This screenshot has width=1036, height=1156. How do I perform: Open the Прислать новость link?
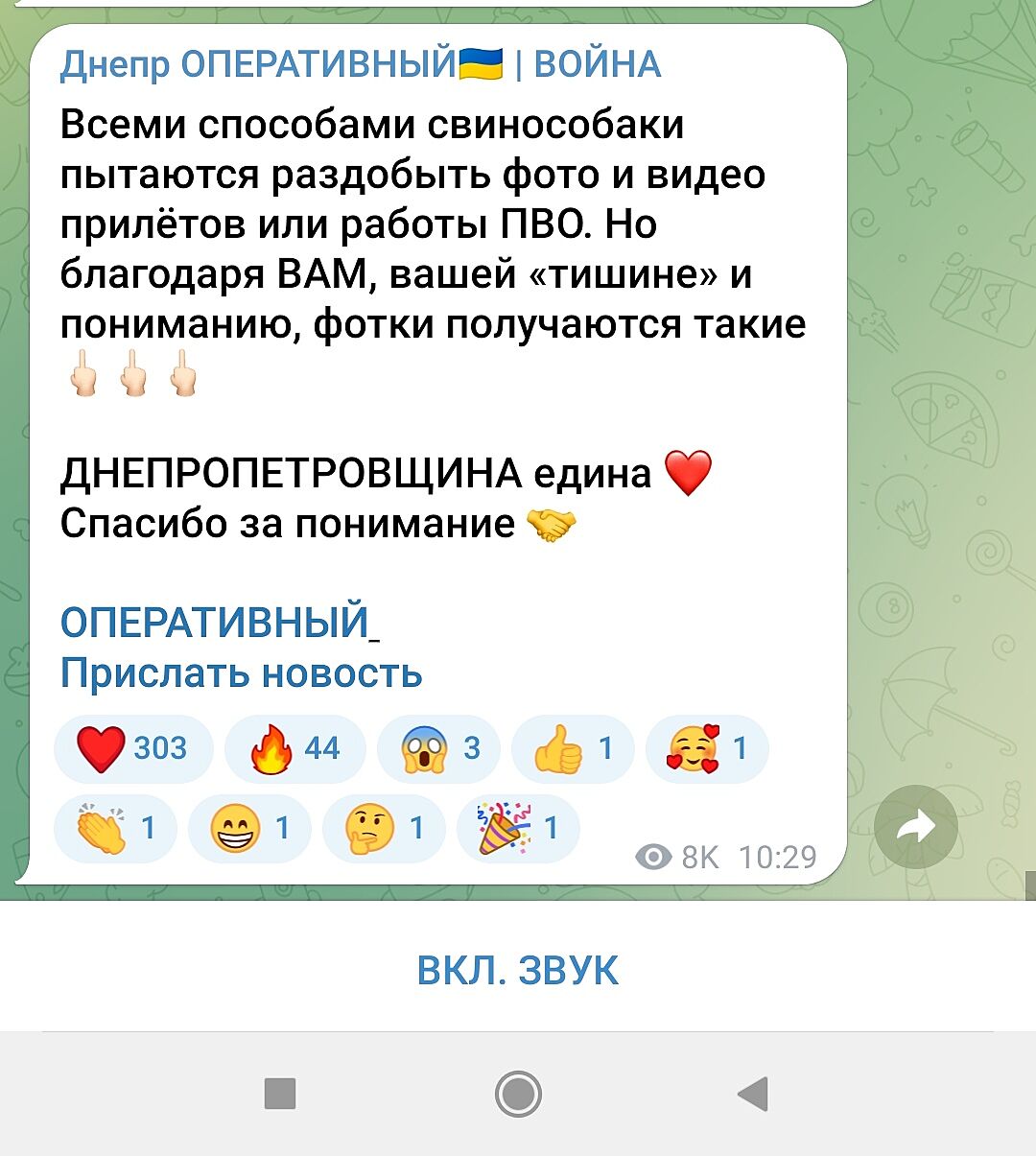click(241, 672)
